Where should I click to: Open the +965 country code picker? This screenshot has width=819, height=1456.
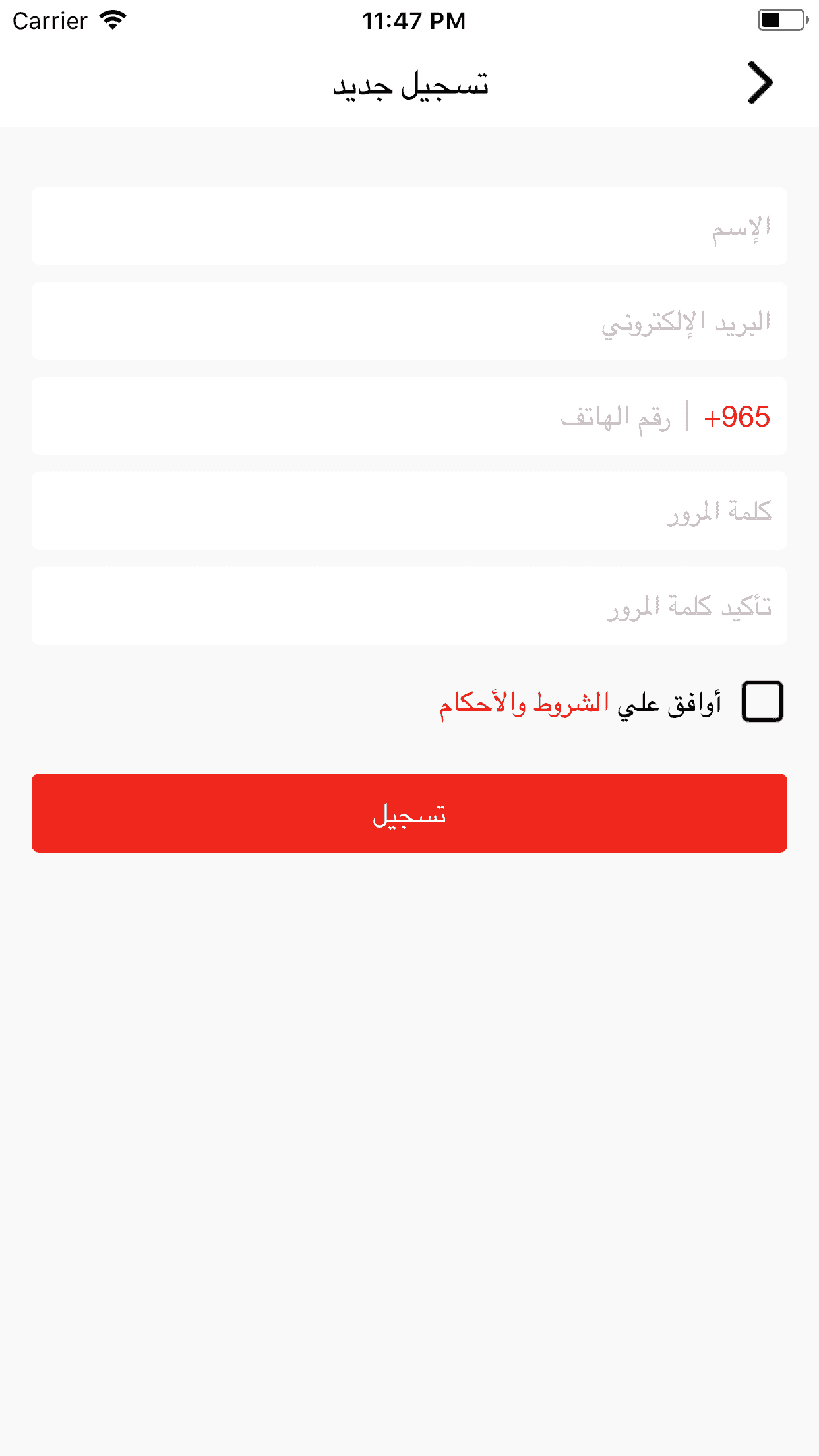coord(736,417)
